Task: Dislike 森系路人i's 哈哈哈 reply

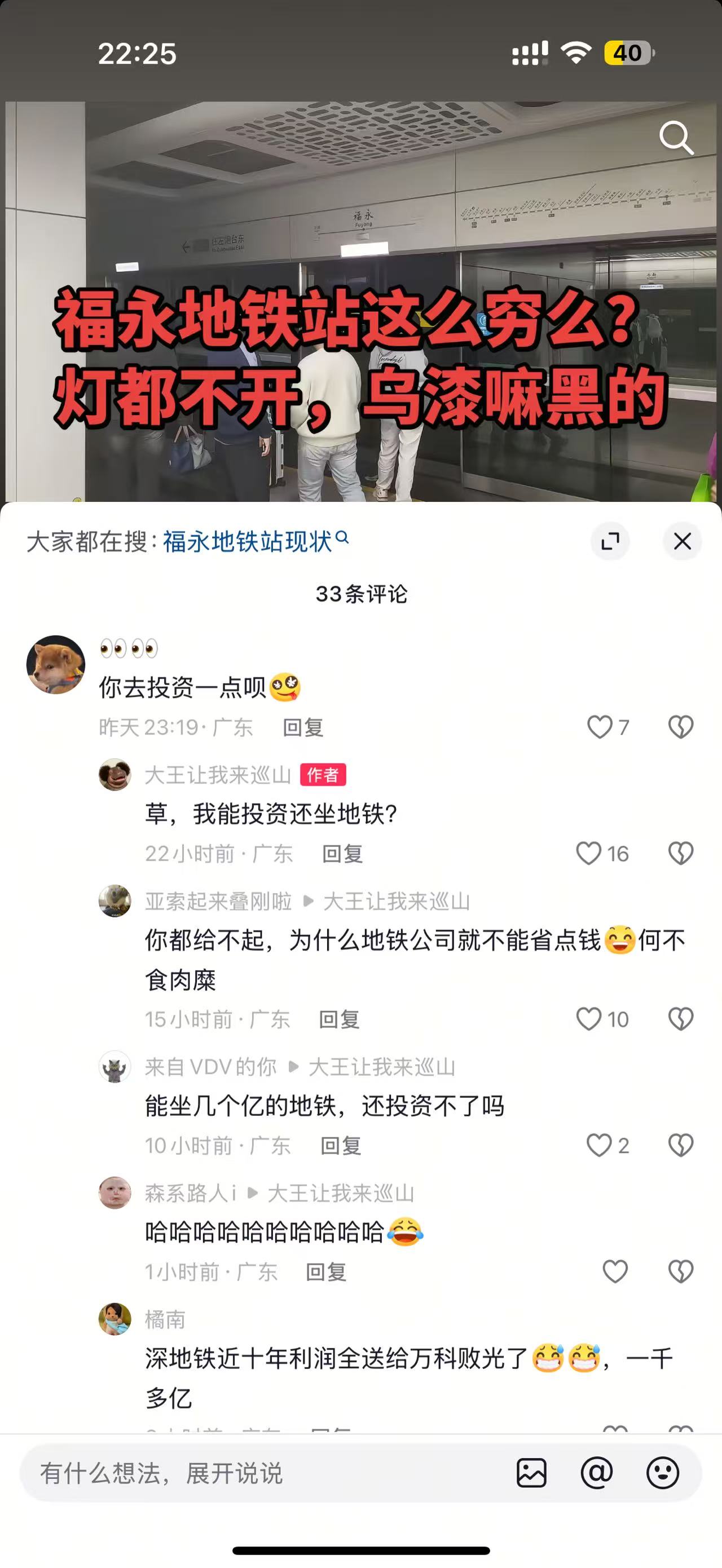Action: coord(681,1271)
